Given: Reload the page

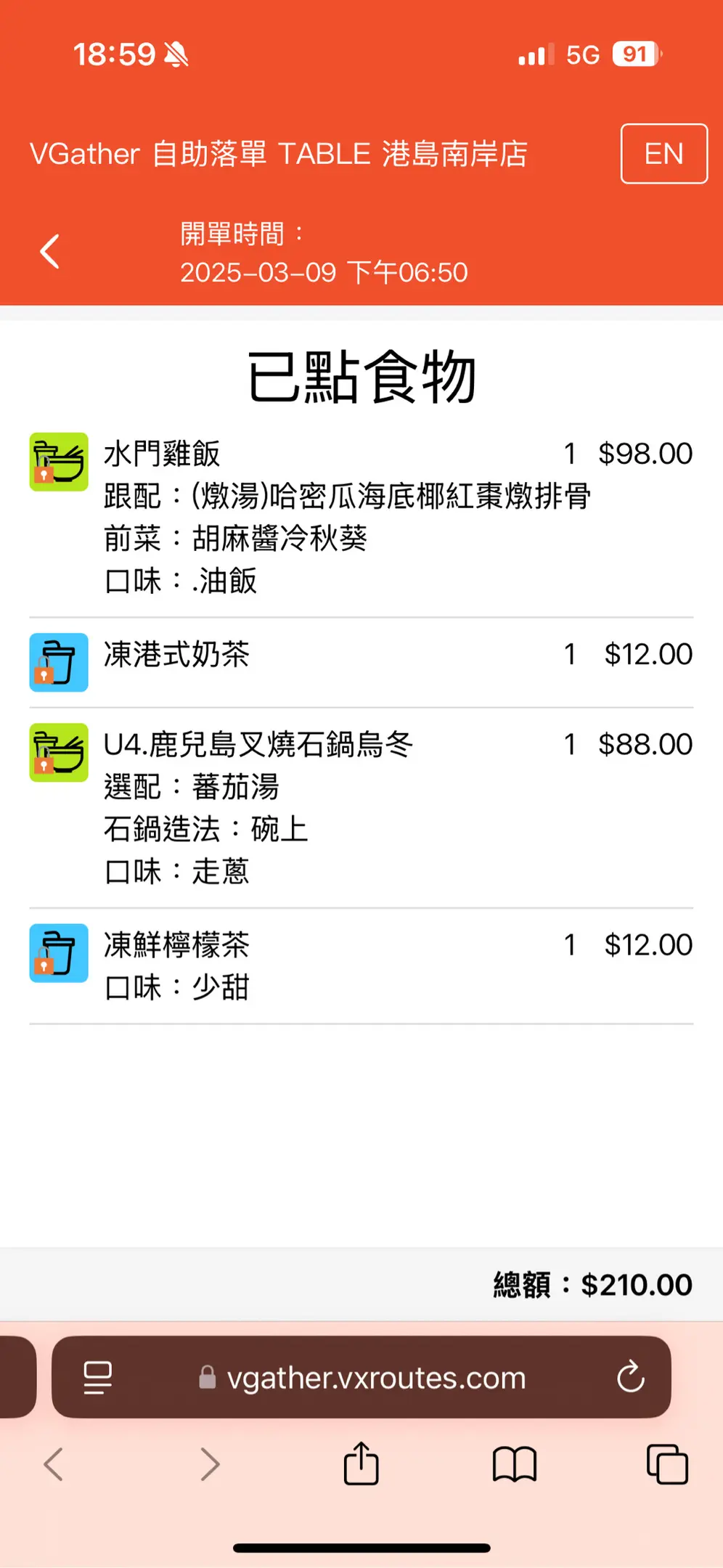Looking at the screenshot, I should point(630,1376).
